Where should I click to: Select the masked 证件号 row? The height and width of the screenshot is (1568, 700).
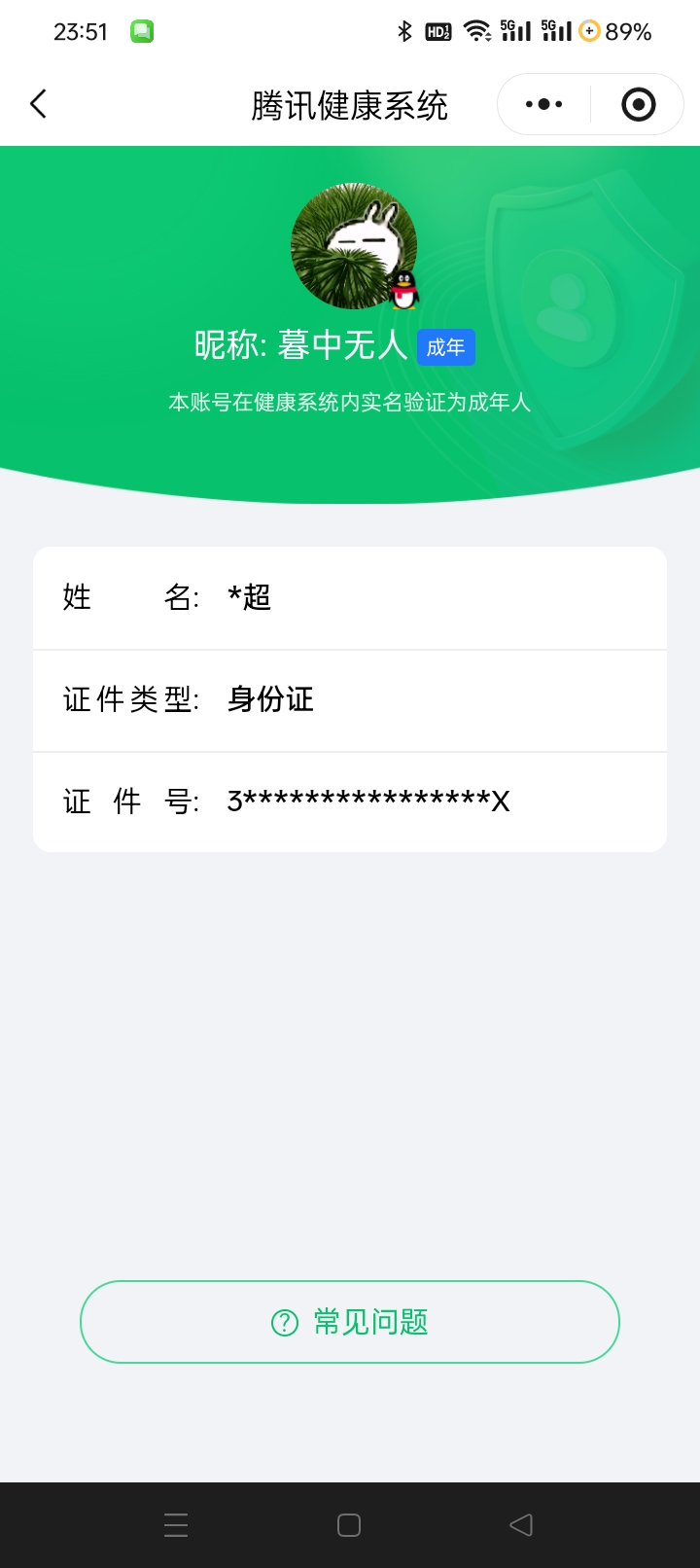click(350, 802)
